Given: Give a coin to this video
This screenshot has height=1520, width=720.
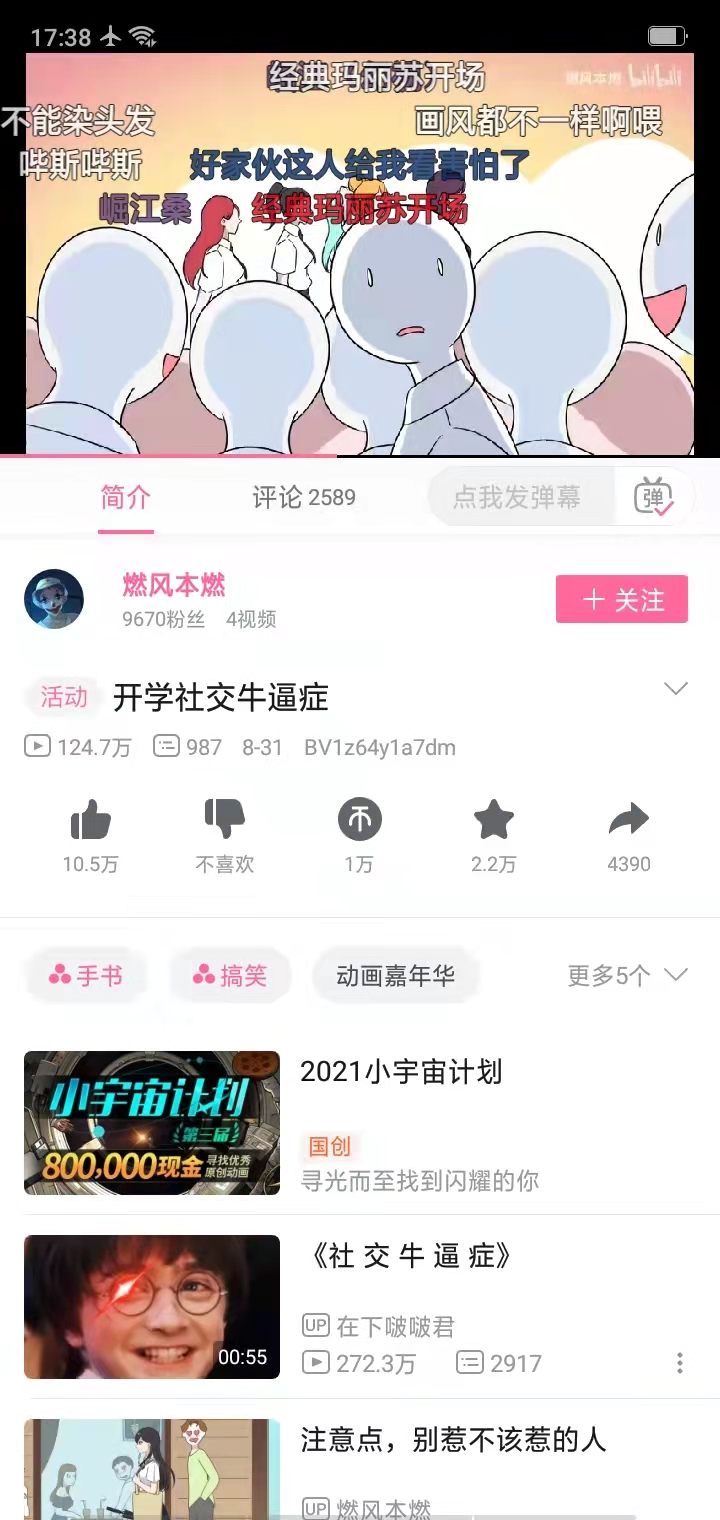Looking at the screenshot, I should click(359, 821).
